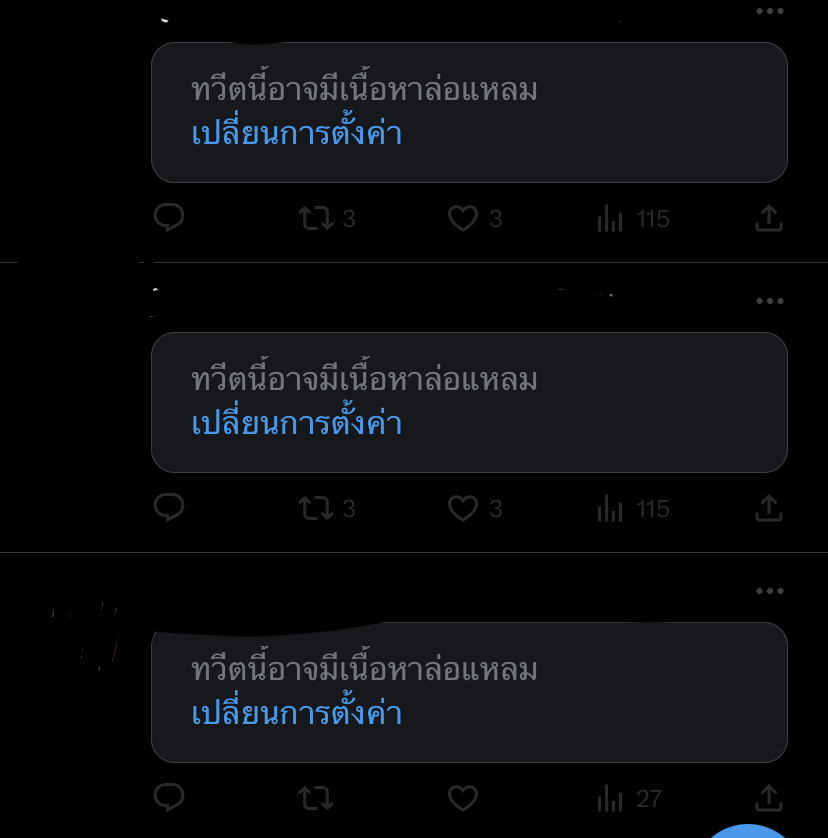This screenshot has width=828, height=838.
Task: Tap เปลี่ยนการตั้งค่า link in the middle tweet
Action: coord(297,423)
